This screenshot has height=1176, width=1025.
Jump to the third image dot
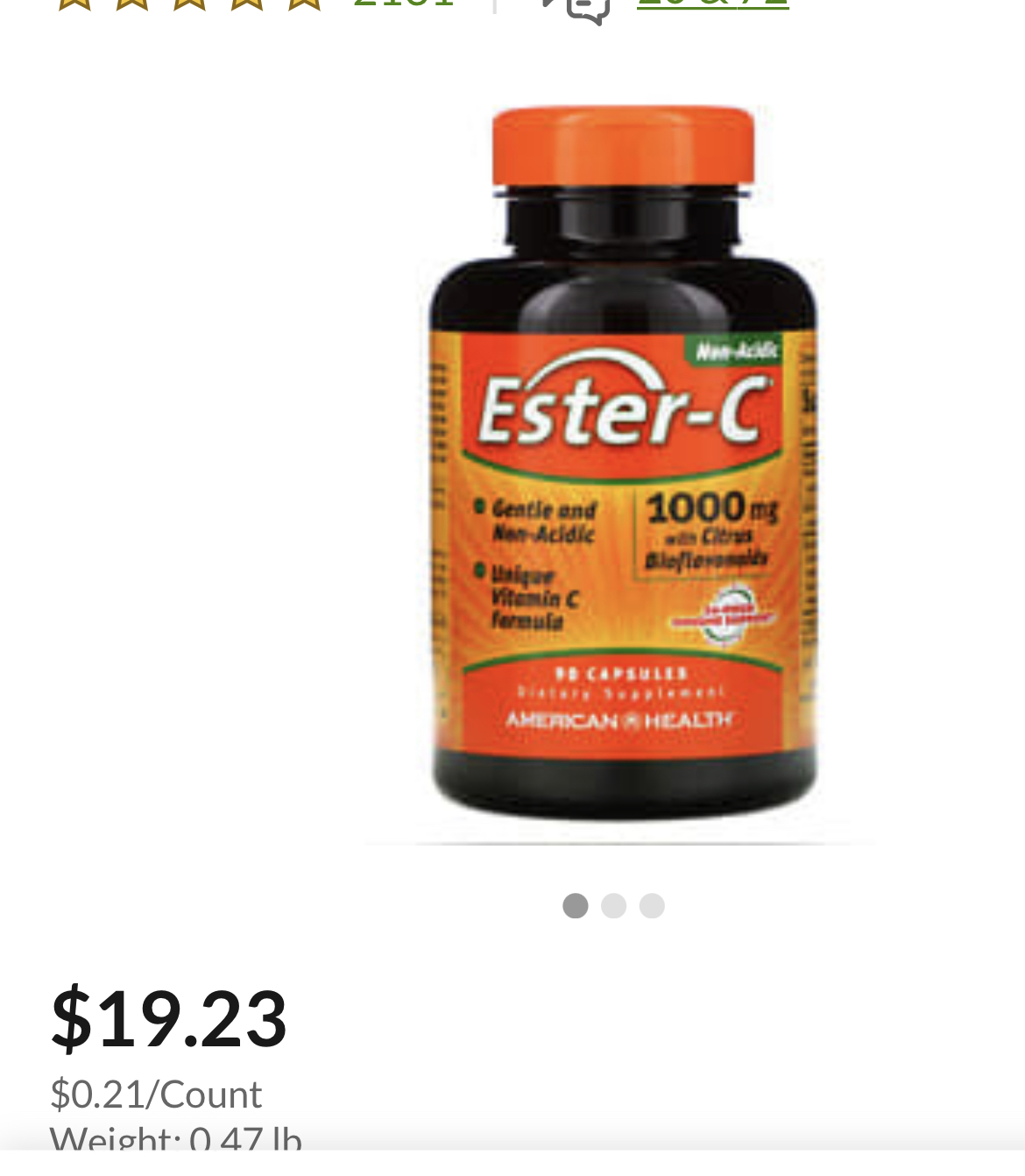[652, 905]
